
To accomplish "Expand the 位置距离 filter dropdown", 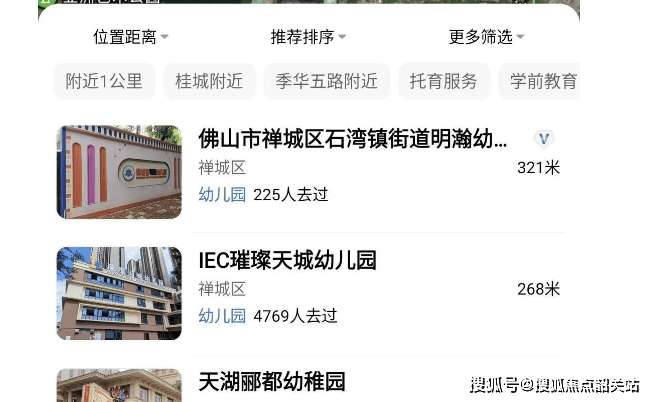I will point(130,37).
